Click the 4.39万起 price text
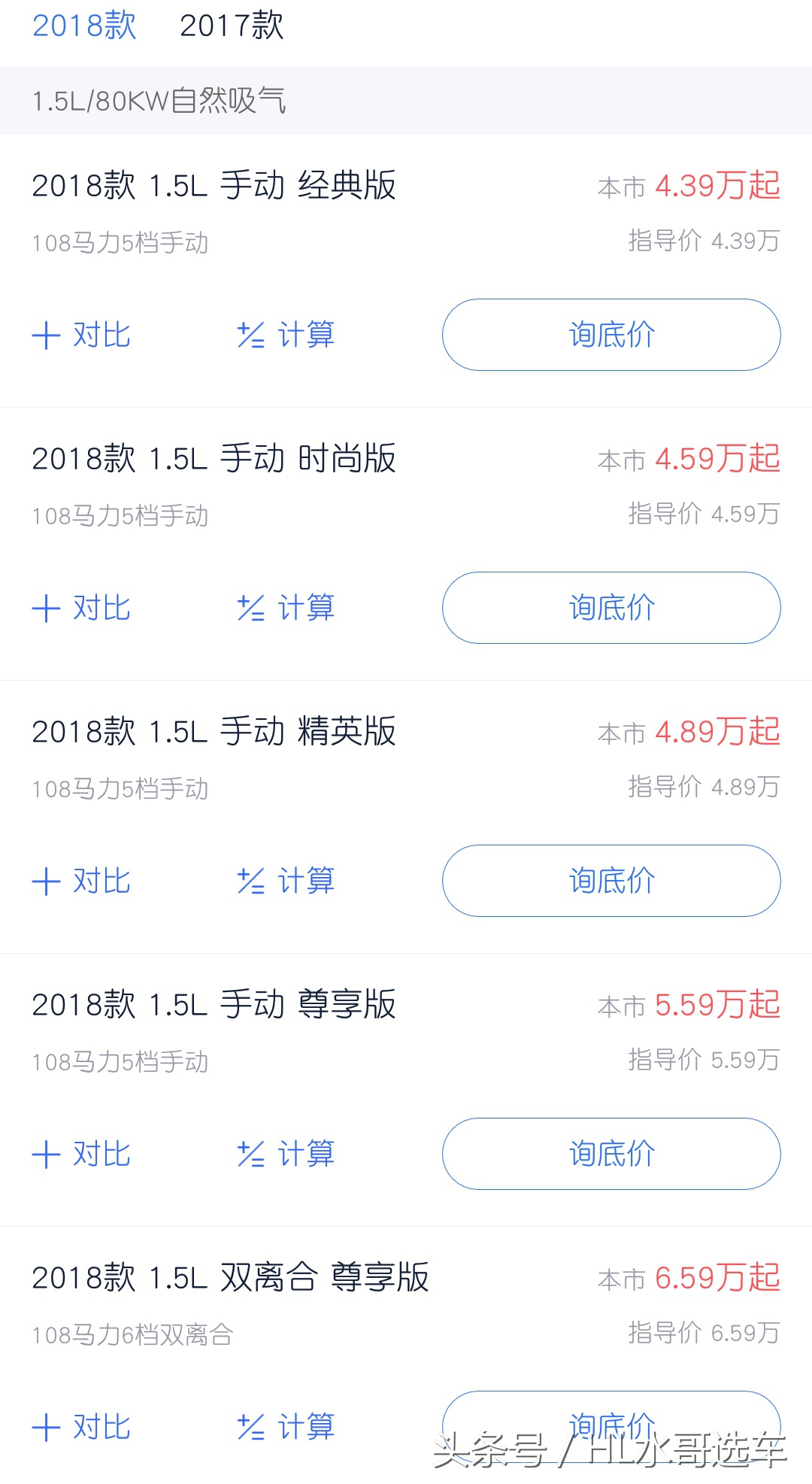The height and width of the screenshot is (1484, 812). [x=717, y=186]
